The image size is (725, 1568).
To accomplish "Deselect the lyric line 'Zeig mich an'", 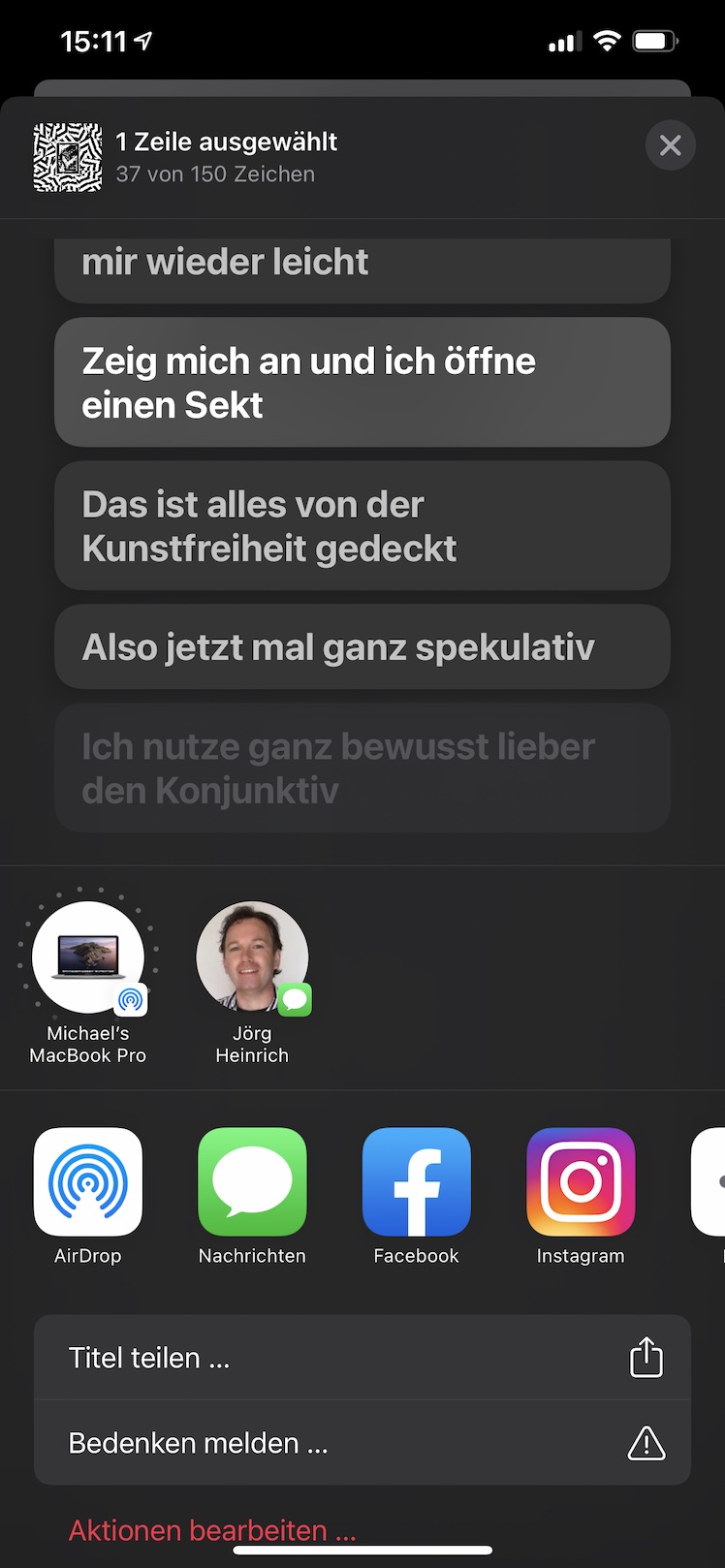I will pyautogui.click(x=362, y=383).
